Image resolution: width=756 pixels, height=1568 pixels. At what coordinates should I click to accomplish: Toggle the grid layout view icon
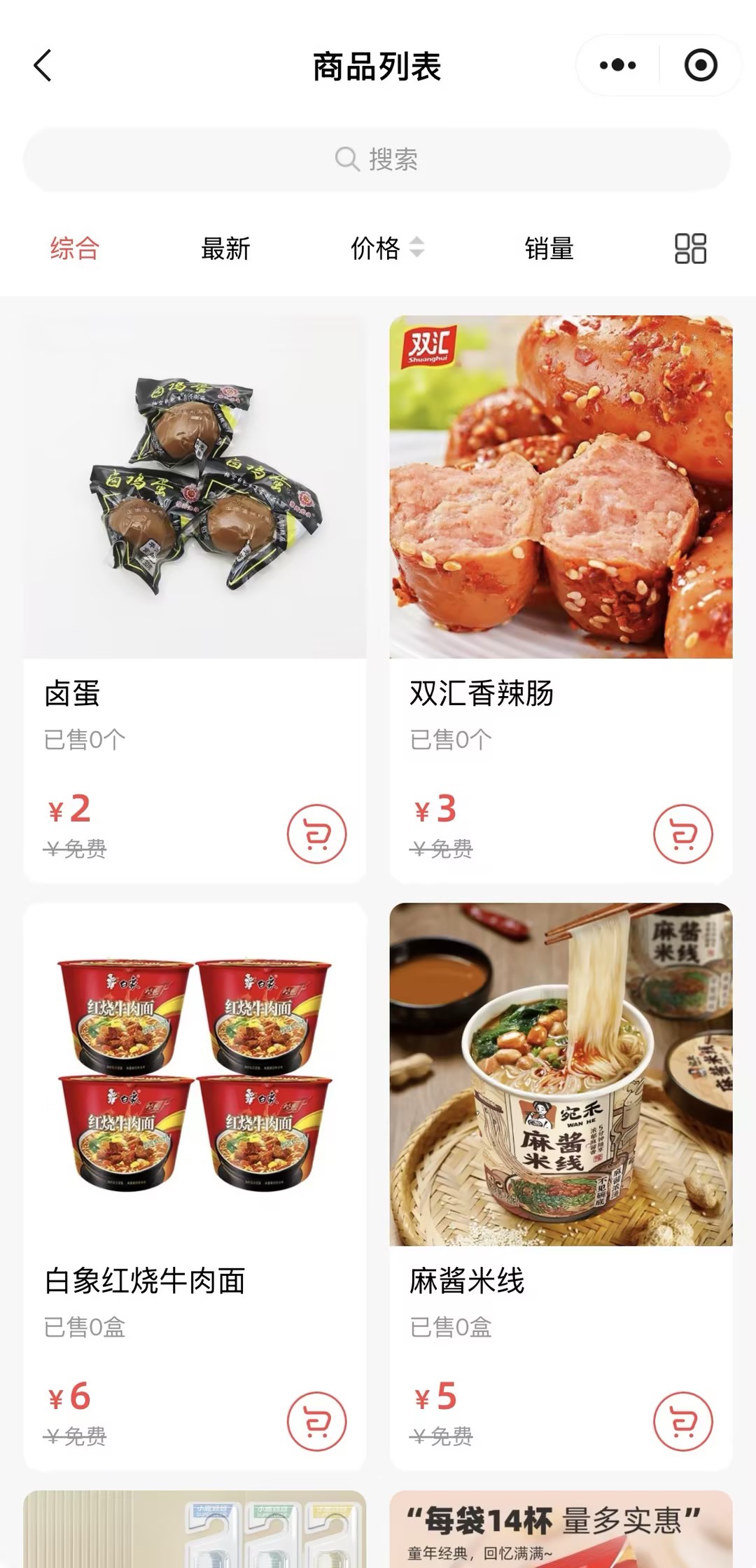pos(690,249)
